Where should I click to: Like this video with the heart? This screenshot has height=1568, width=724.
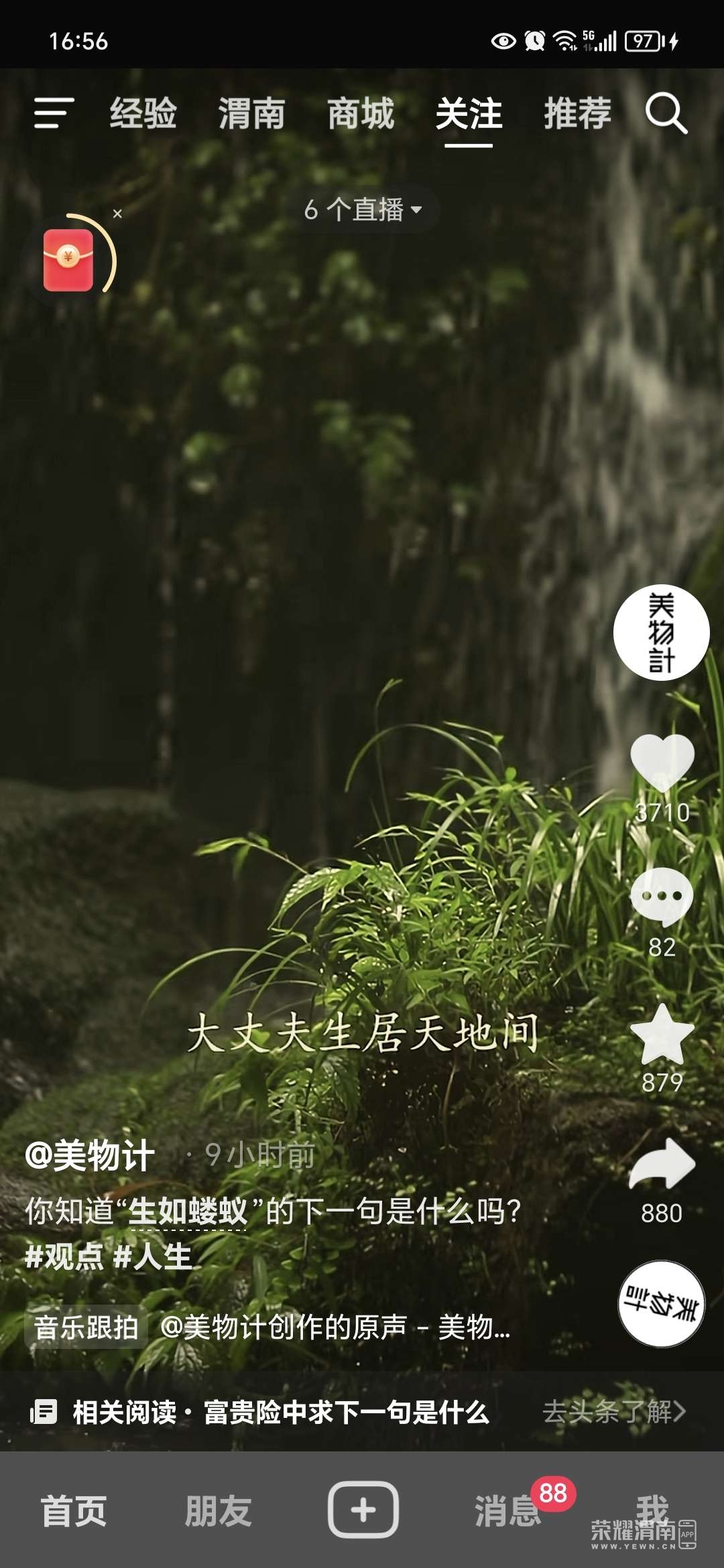pos(662,763)
